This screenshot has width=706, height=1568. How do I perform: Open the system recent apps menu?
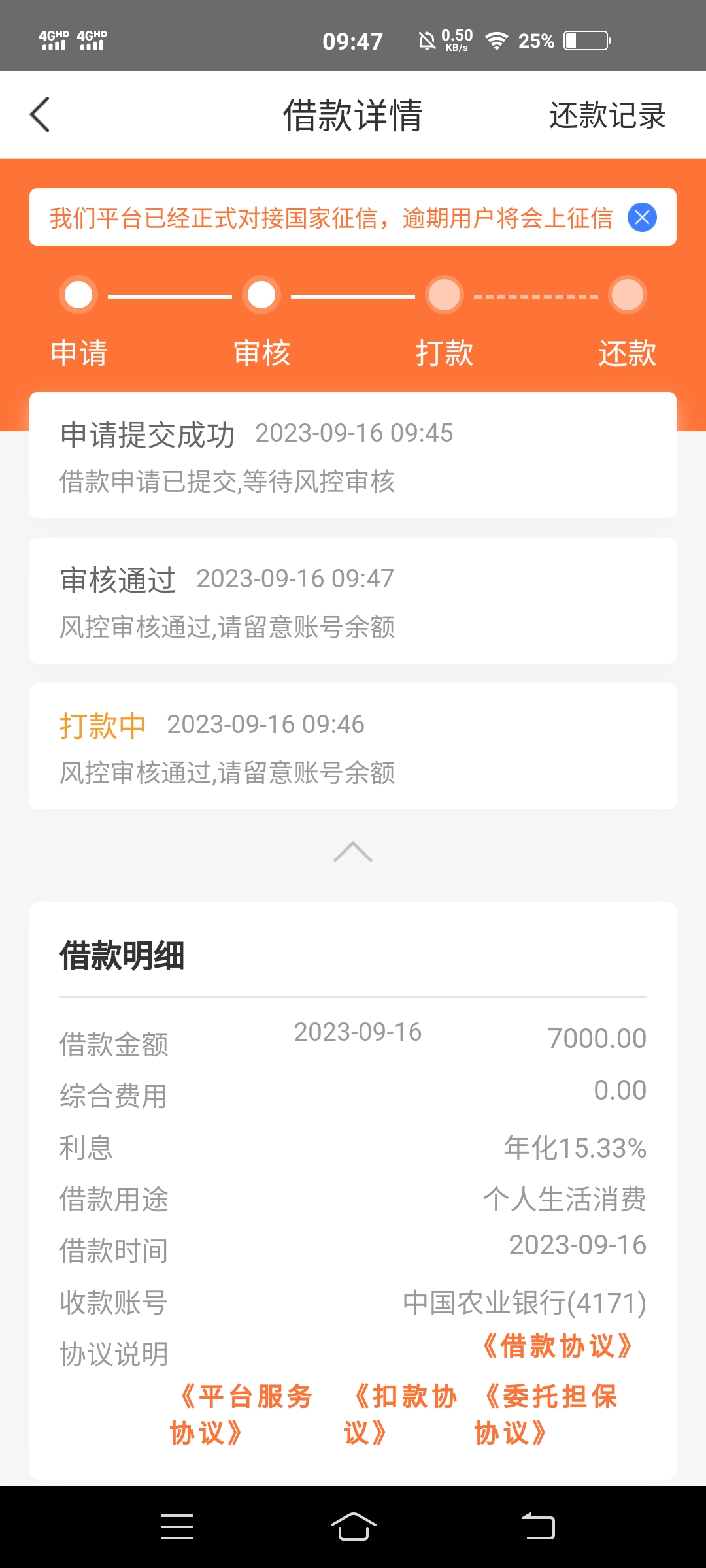tap(177, 1527)
